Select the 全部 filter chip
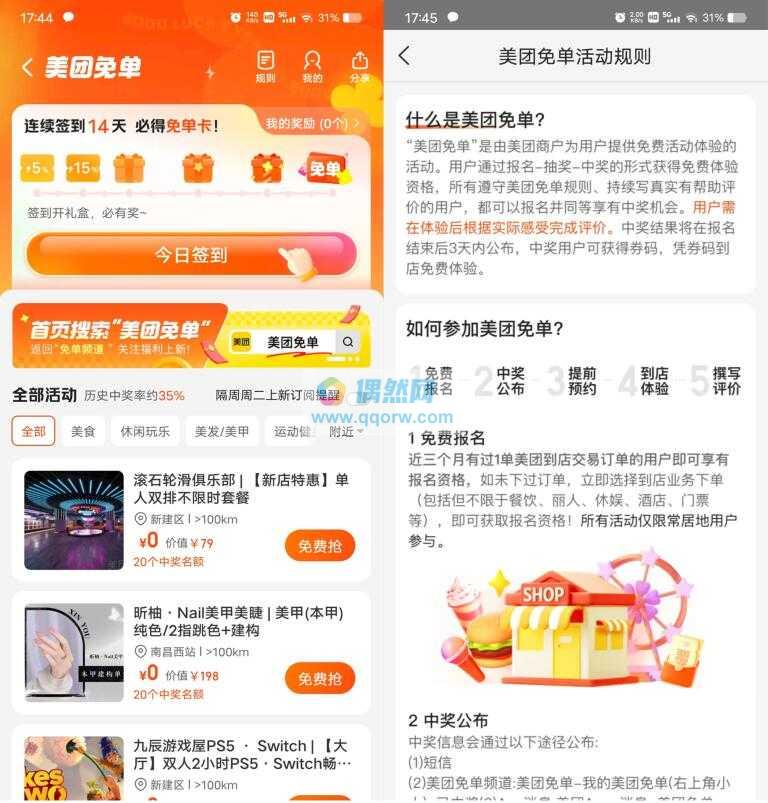The width and height of the screenshot is (768, 803). point(33,431)
